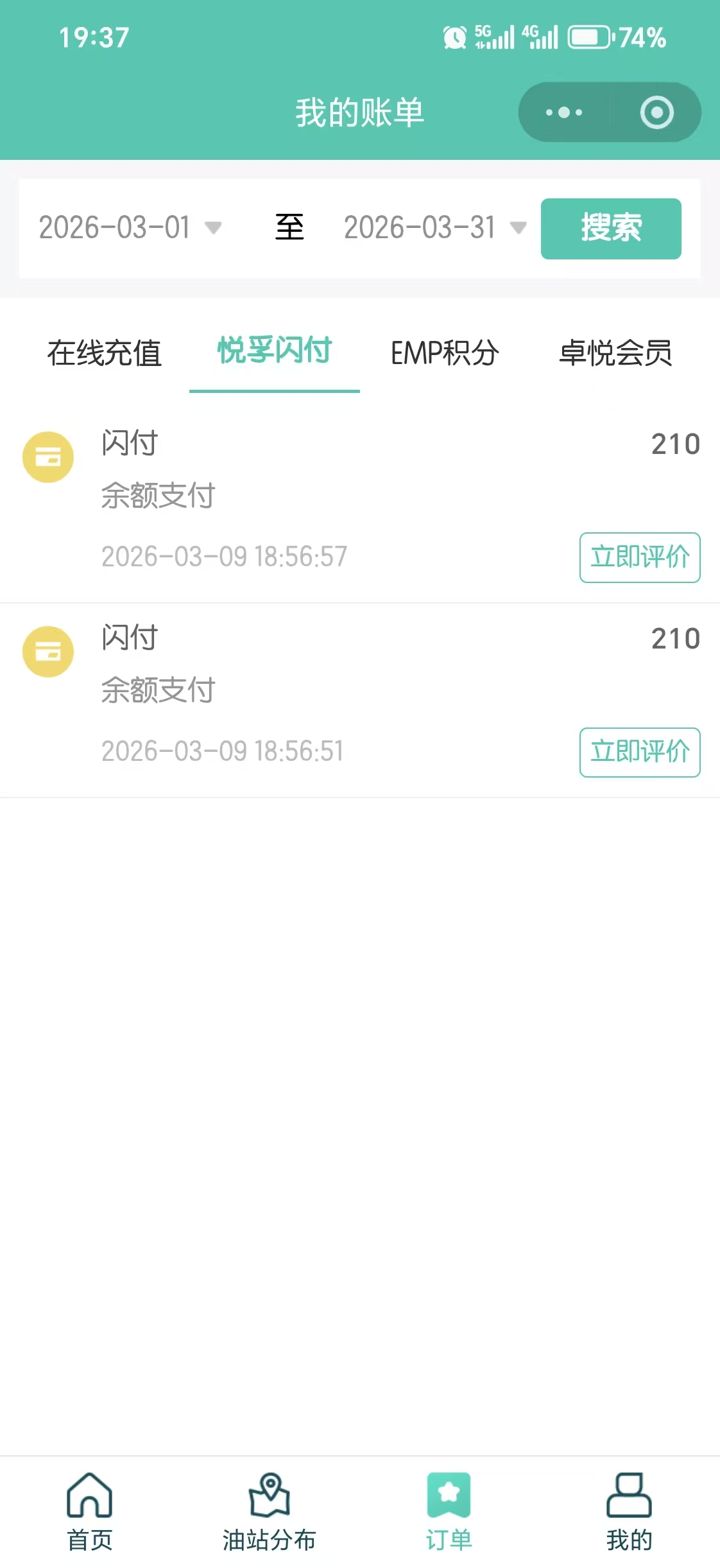
Task: Switch to the EMP积分 tab
Action: [x=444, y=353]
